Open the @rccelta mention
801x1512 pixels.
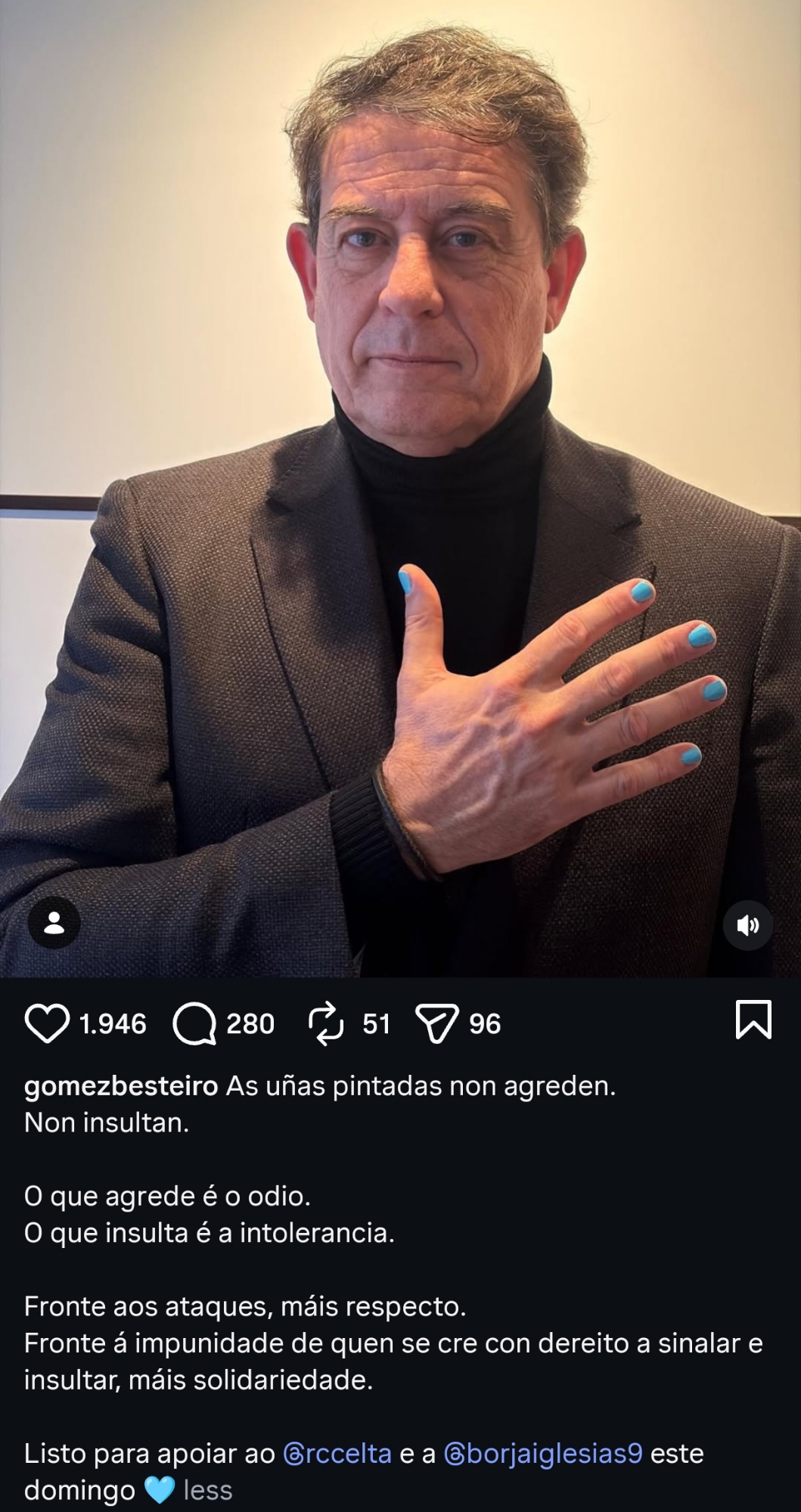(337, 1453)
